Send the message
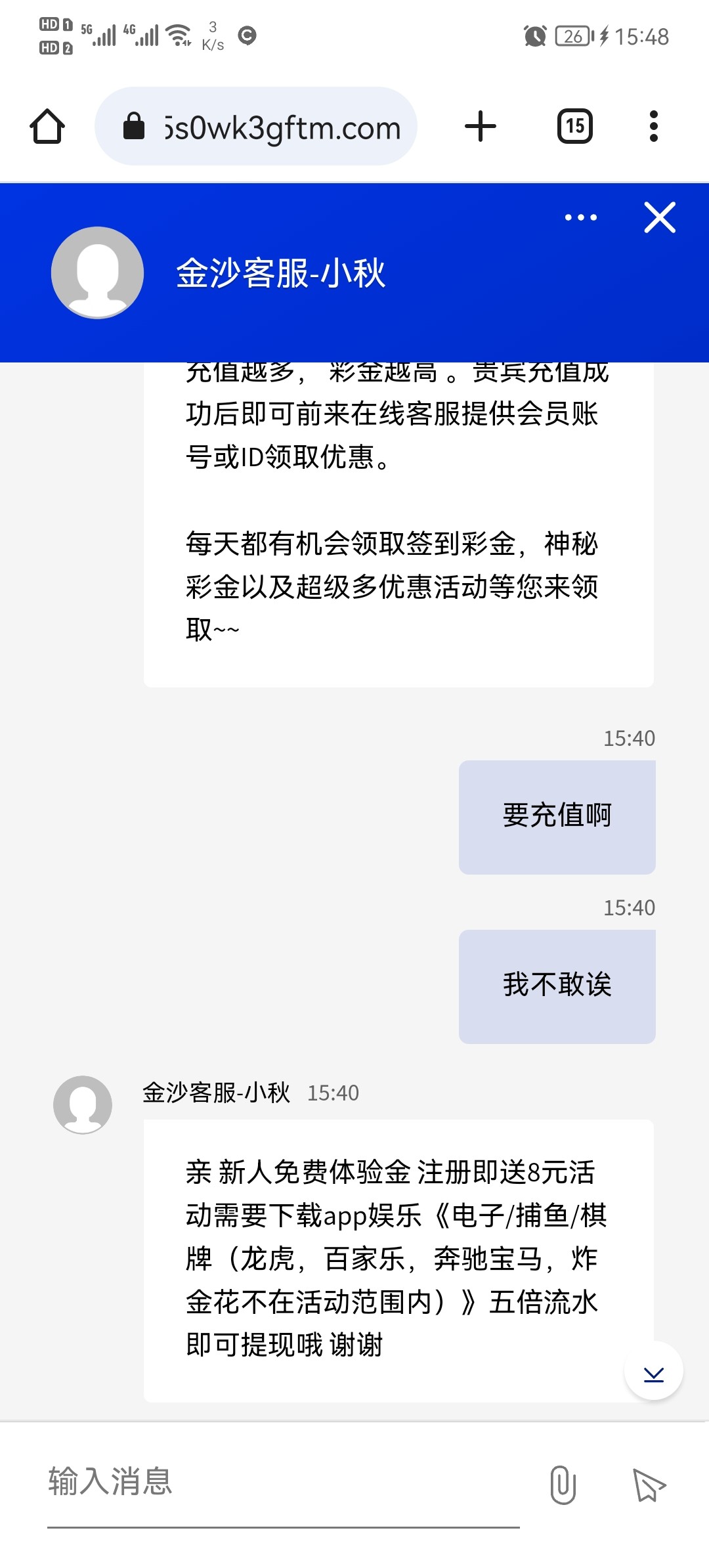Screen dimensions: 709x1568 tap(649, 1485)
